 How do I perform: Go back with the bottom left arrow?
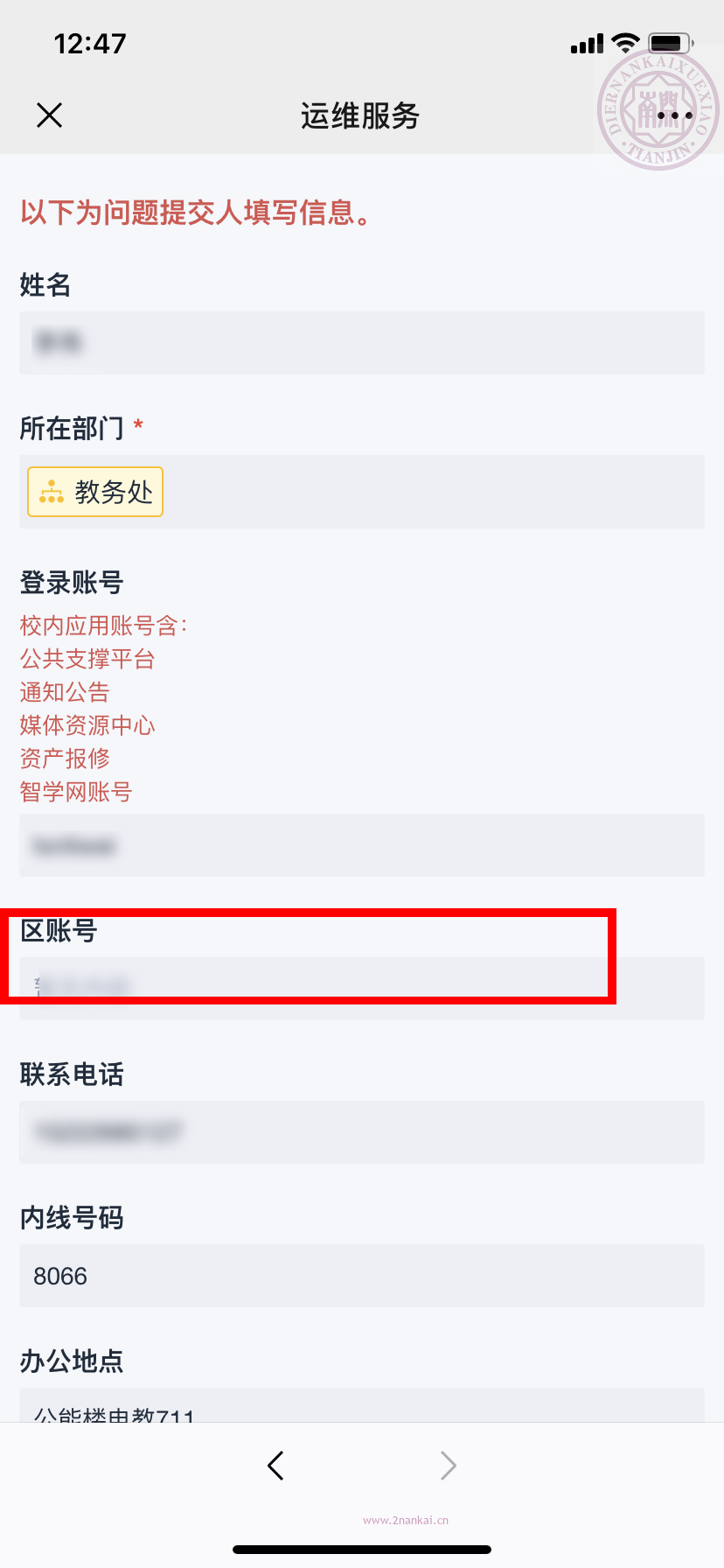(x=275, y=1466)
